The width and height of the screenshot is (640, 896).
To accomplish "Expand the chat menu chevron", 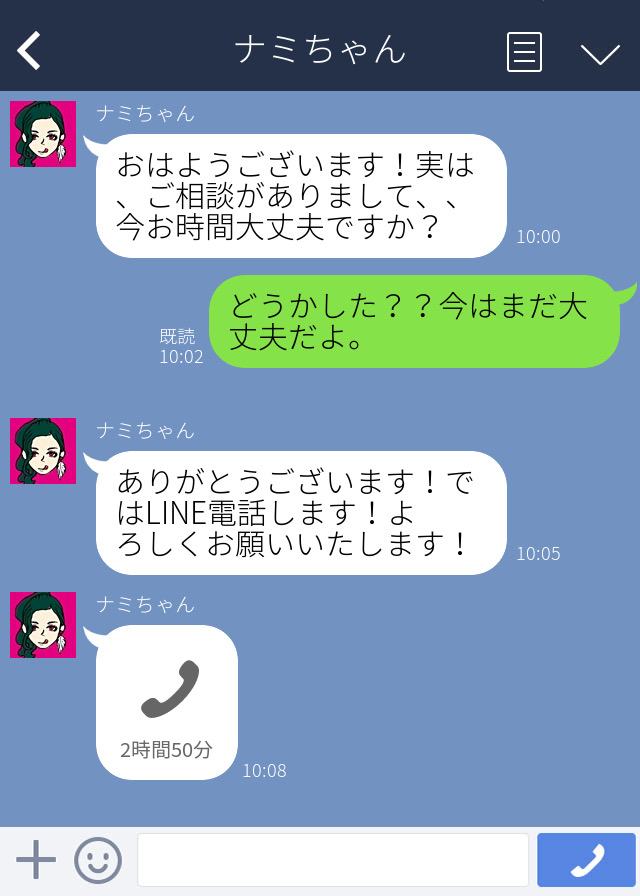I will coord(600,53).
